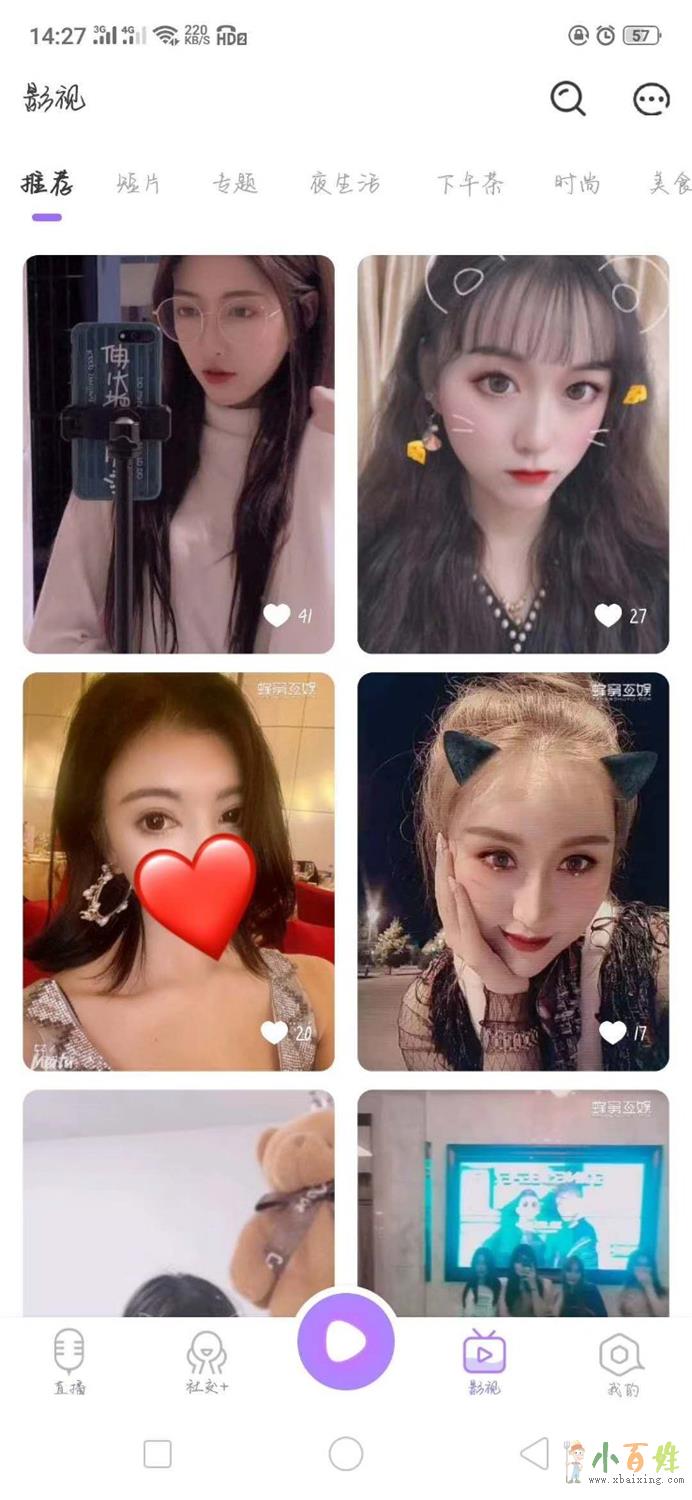Switch to the 短片 tab
This screenshot has height=1500, width=692.
coord(138,183)
